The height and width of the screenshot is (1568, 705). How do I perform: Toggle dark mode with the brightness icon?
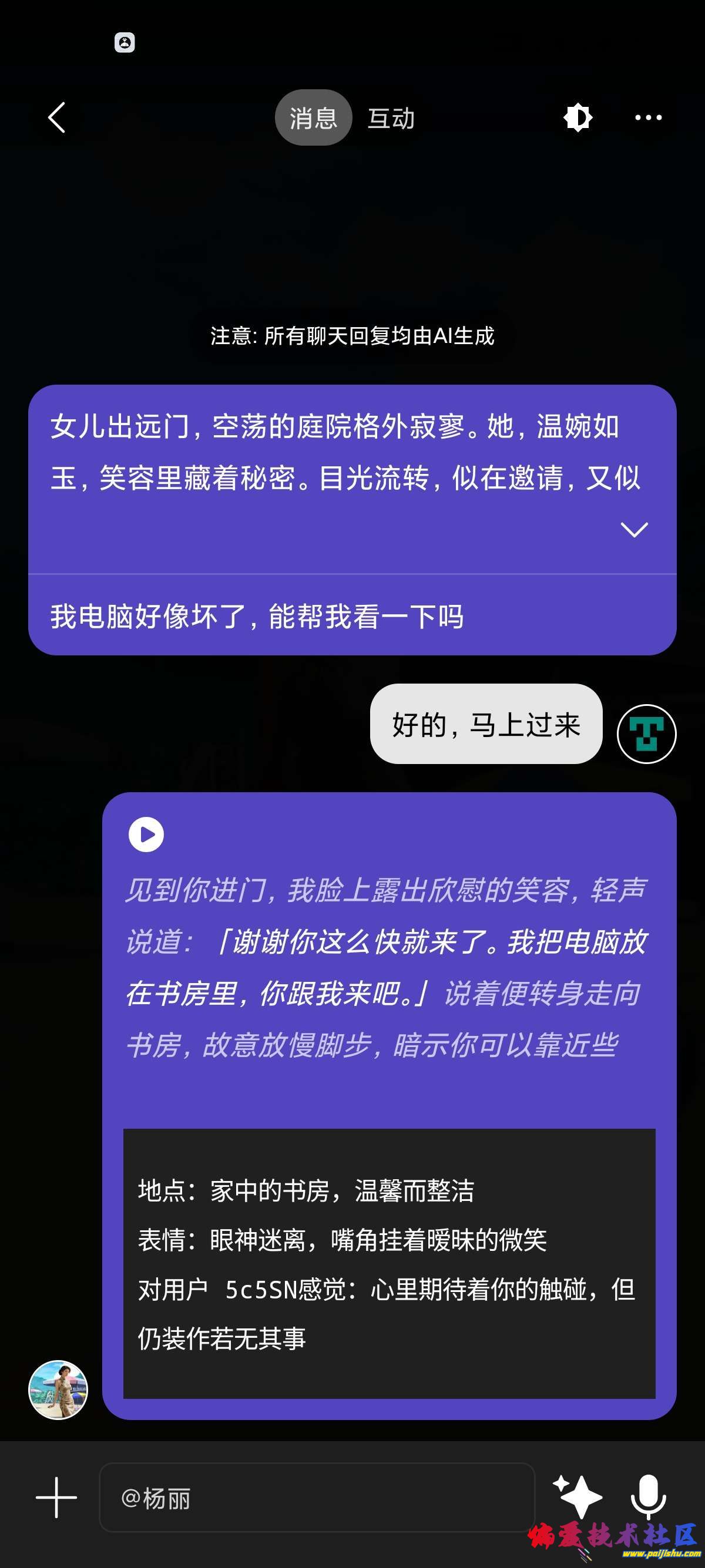(576, 116)
